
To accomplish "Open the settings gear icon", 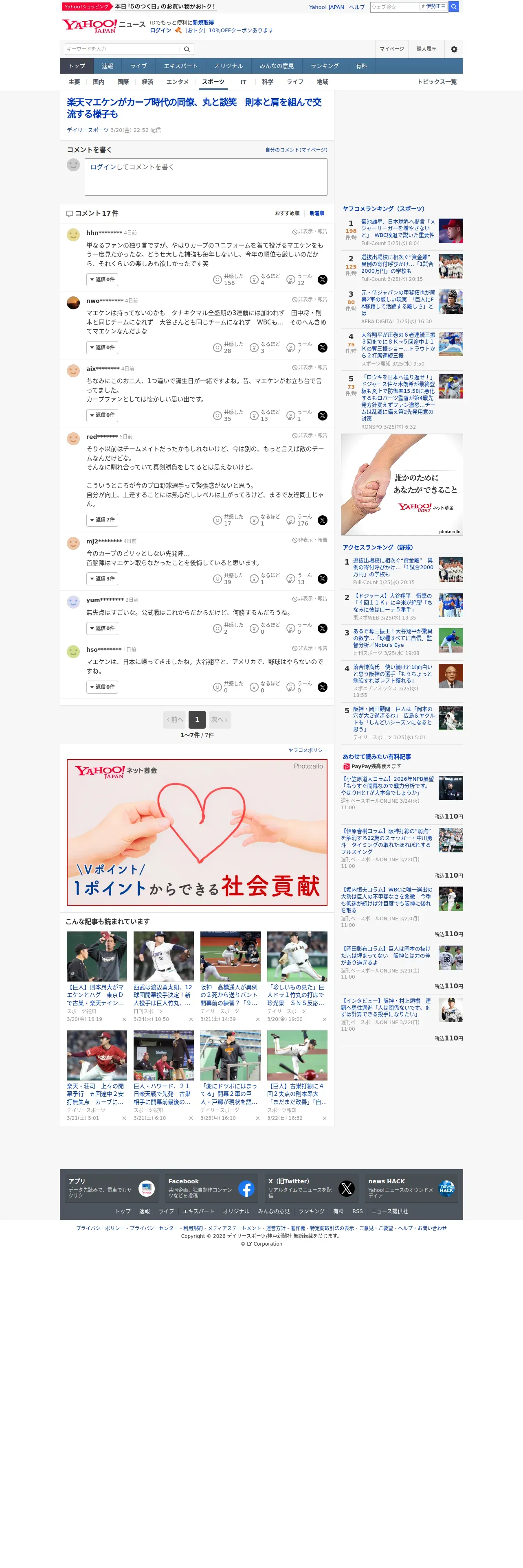I will pyautogui.click(x=454, y=49).
